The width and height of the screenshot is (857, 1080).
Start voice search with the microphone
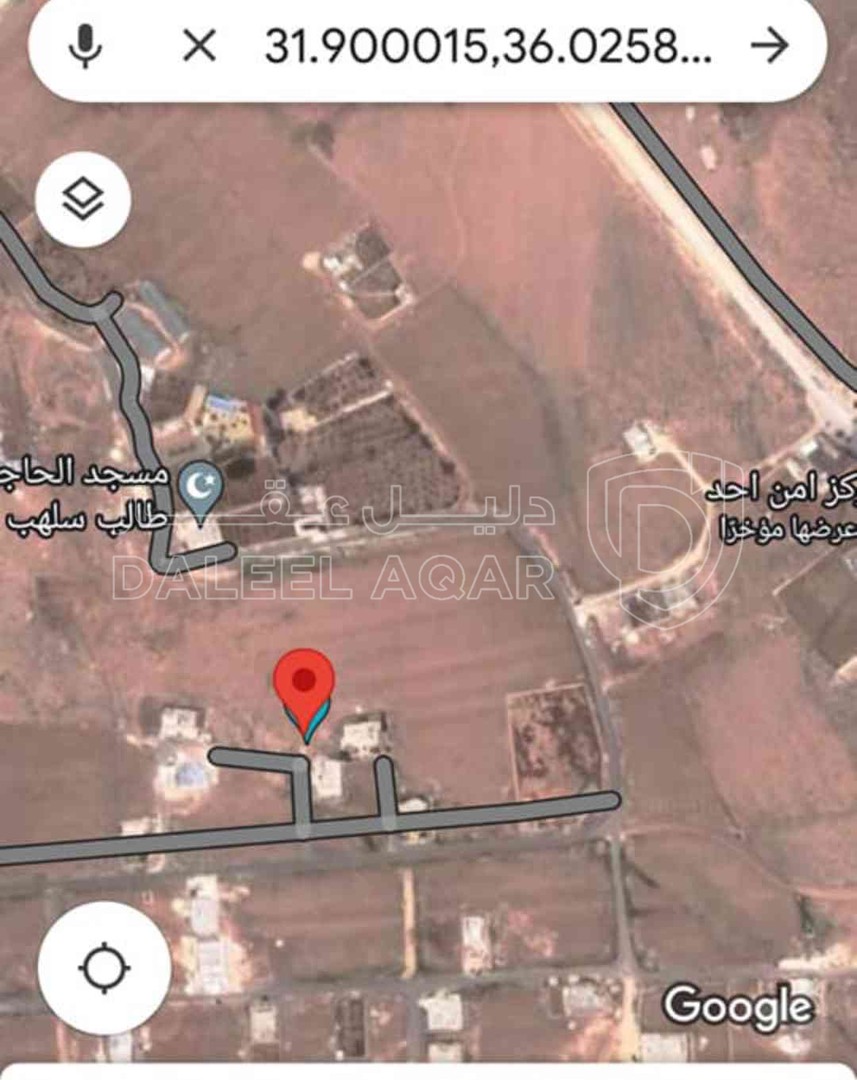(x=87, y=45)
